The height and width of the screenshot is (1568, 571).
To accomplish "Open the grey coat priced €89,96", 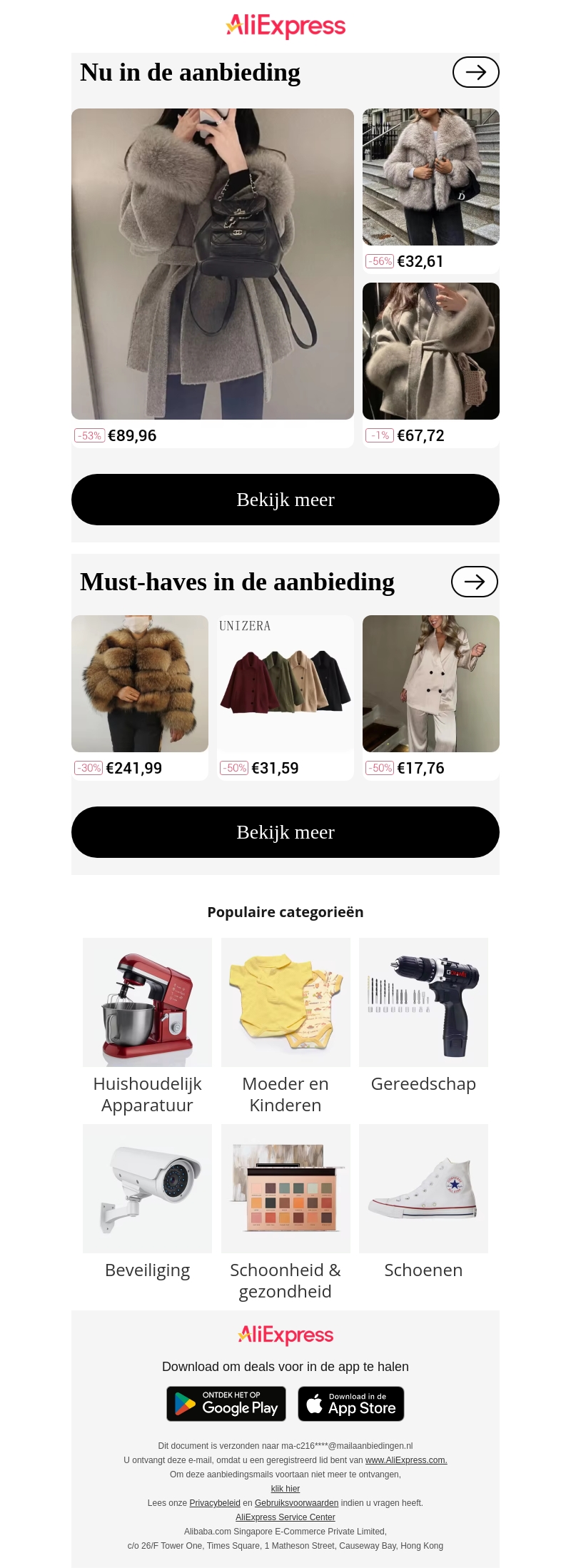I will click(x=213, y=264).
